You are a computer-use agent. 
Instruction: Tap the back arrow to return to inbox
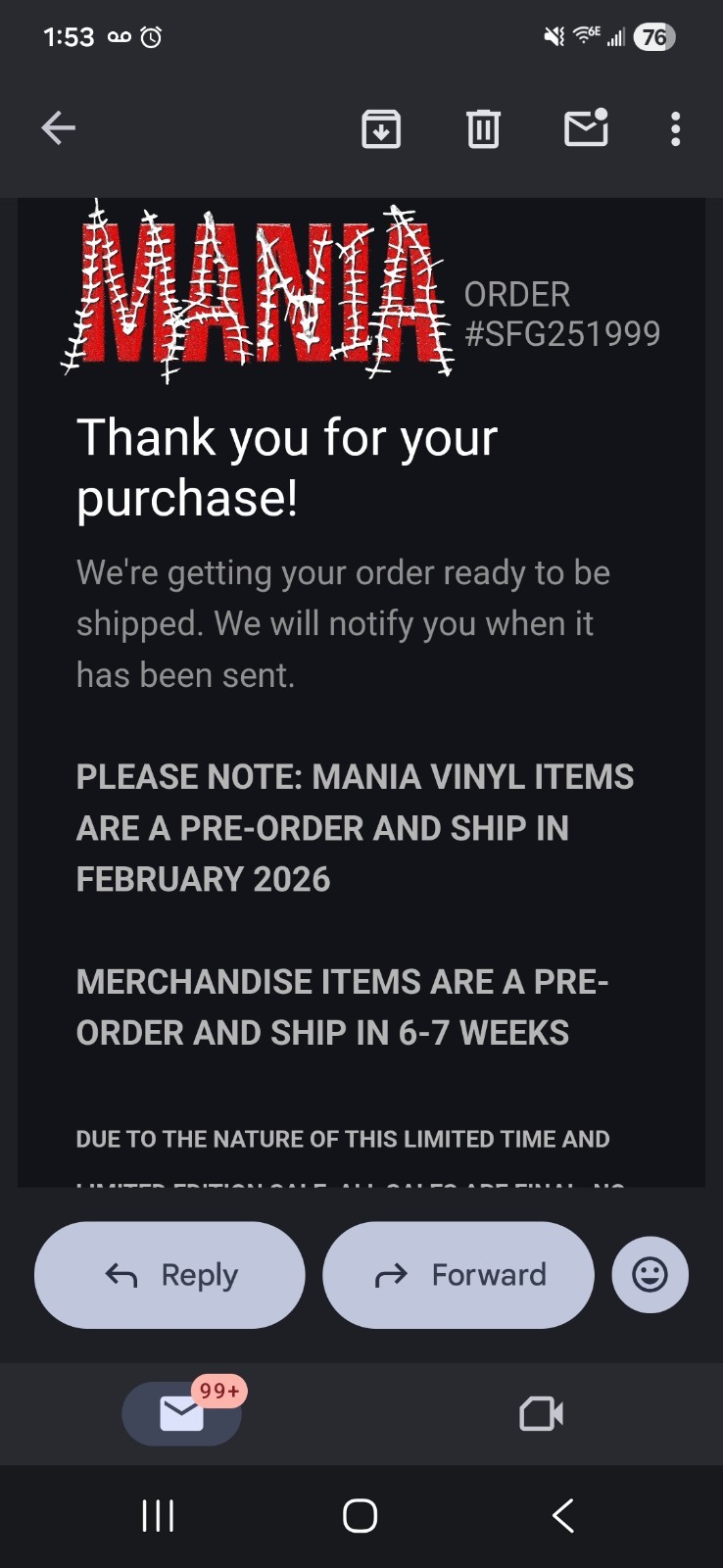pos(58,127)
